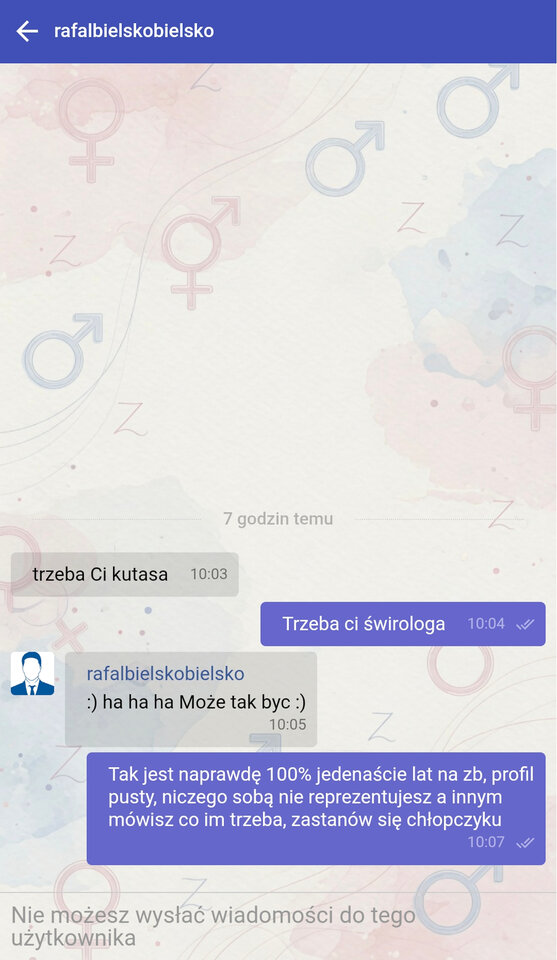Open the rafalbielskobielsko name link in the message

[x=165, y=673]
